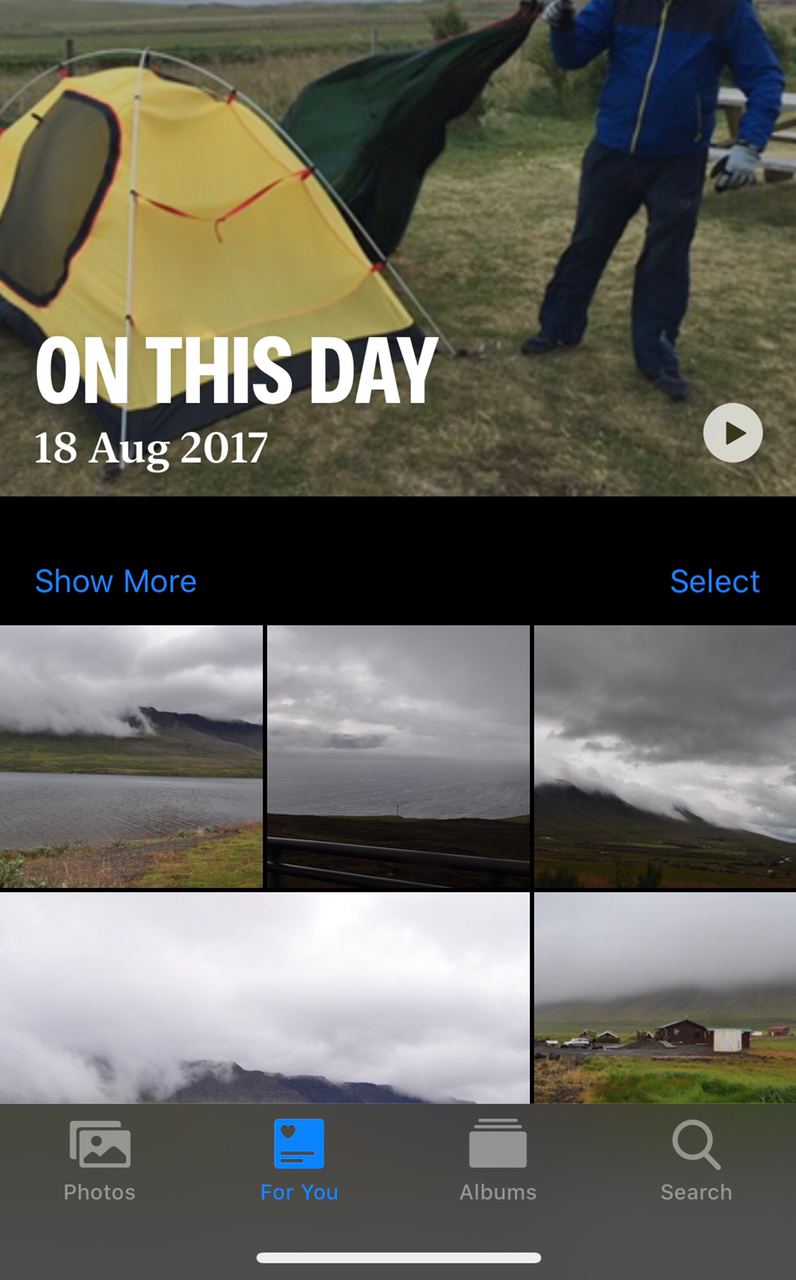Tap Show More

[116, 581]
